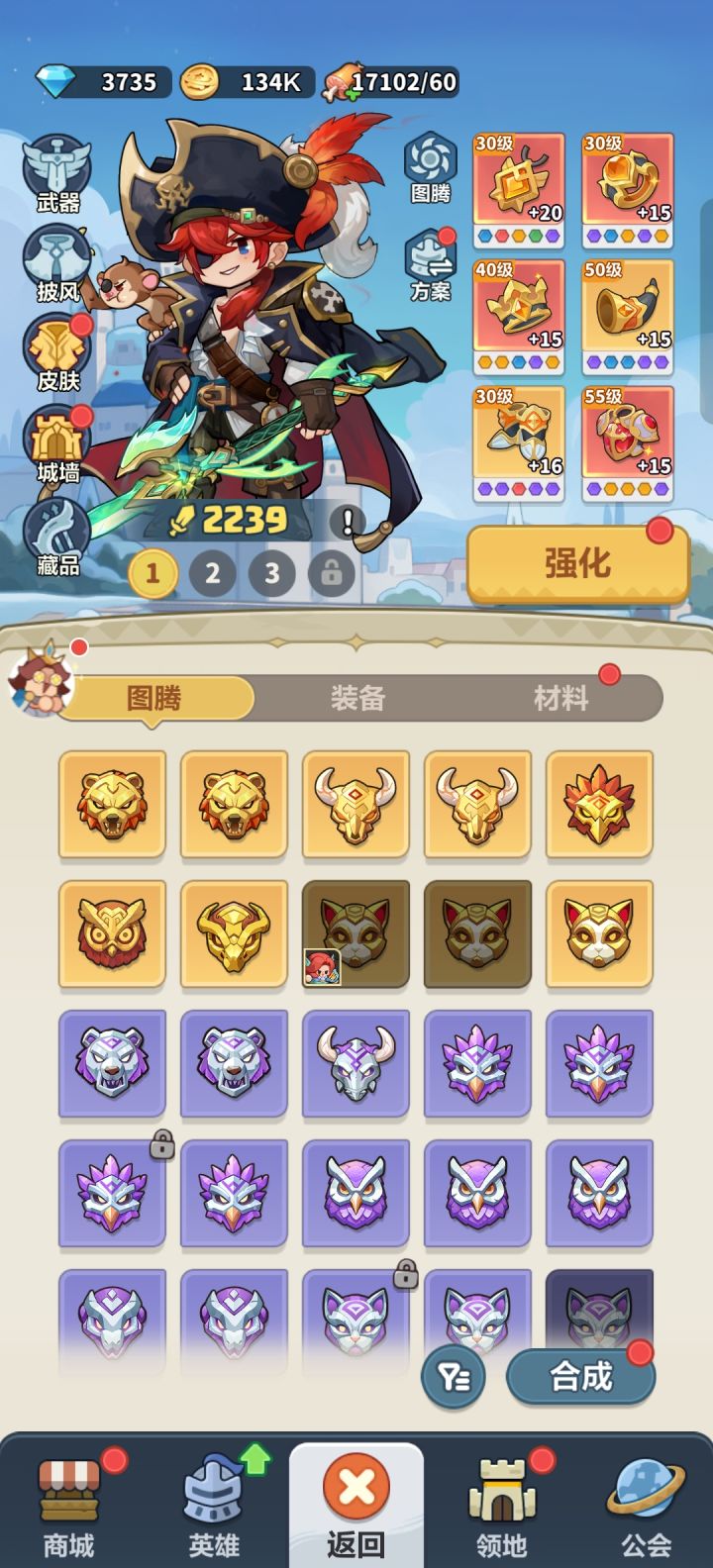This screenshot has width=713, height=1568.
Task: Switch to the 装备 (equipment) tab
Action: [x=358, y=698]
